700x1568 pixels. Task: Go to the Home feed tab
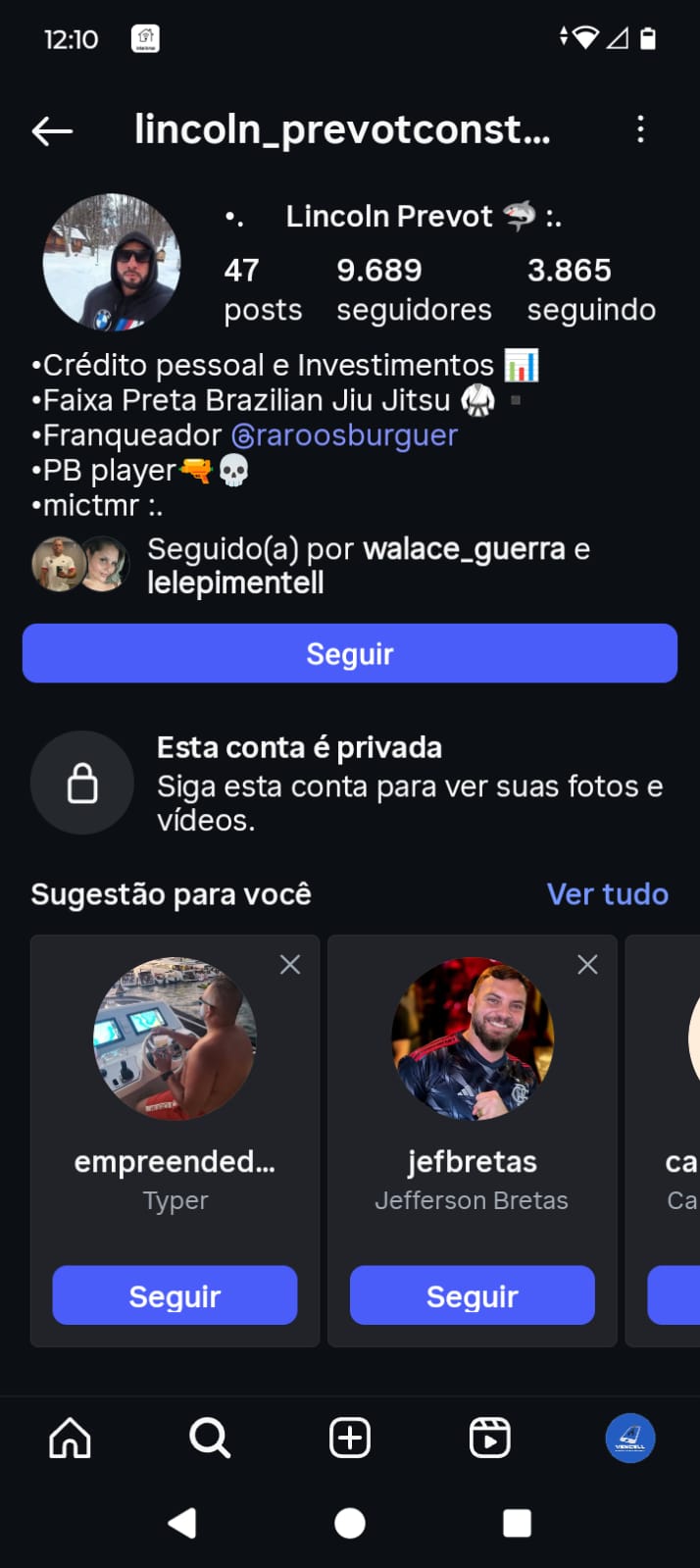70,1439
